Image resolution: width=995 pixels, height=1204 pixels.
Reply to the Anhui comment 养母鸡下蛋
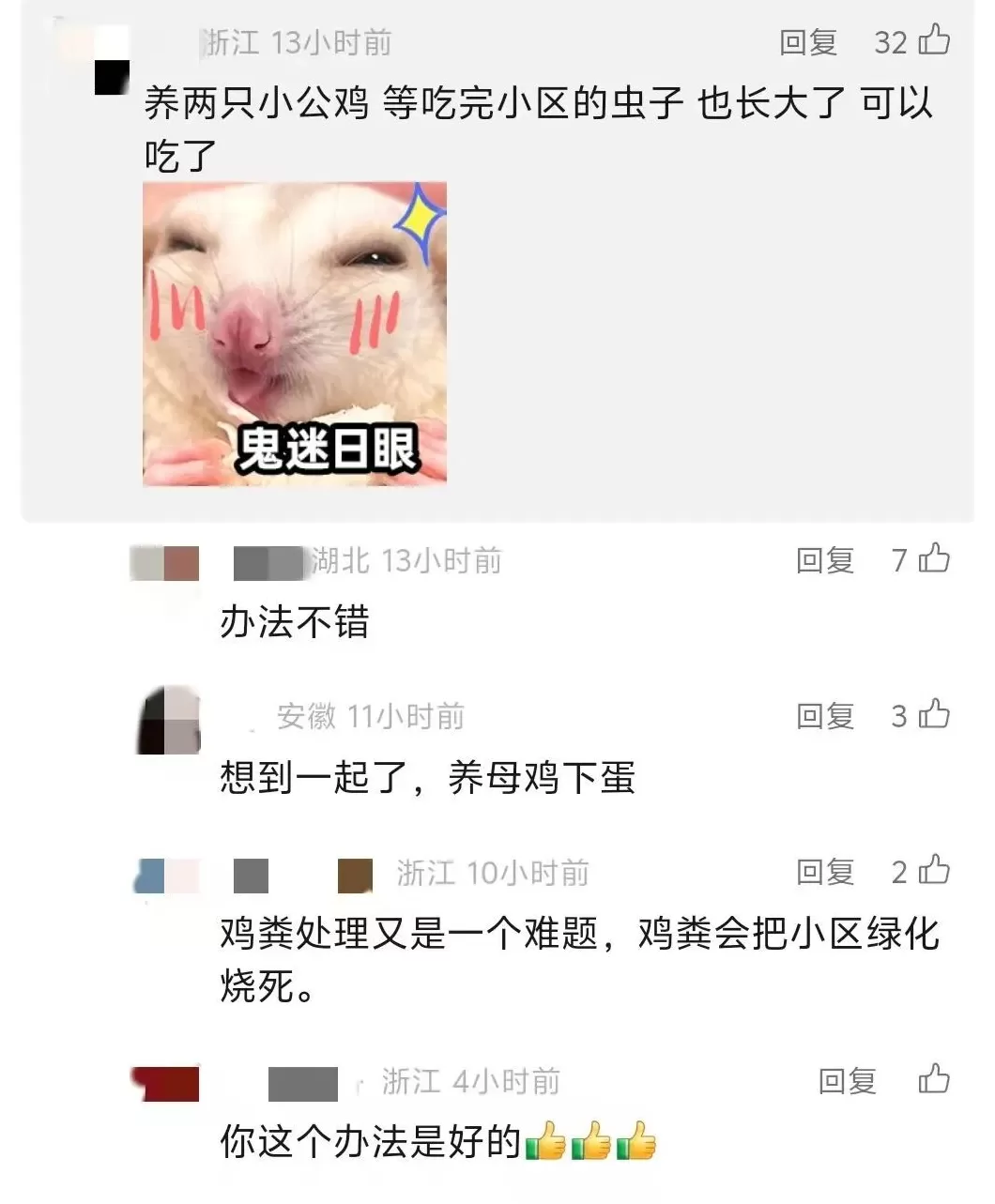coord(825,716)
